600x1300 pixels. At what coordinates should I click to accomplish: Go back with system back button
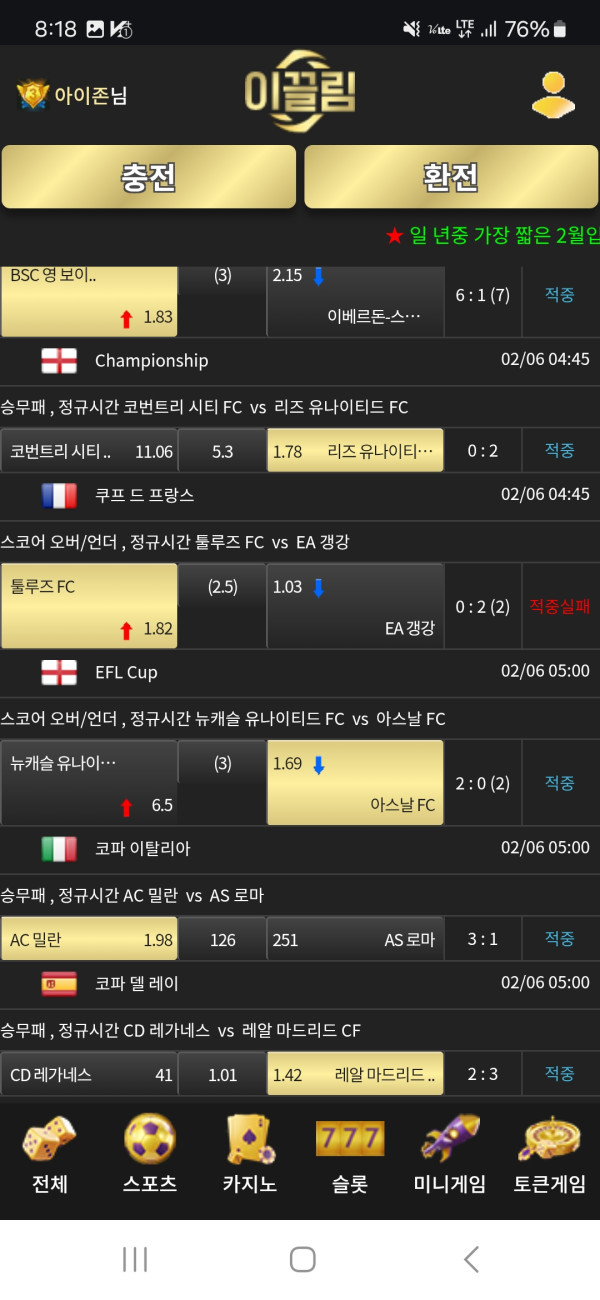click(471, 1259)
